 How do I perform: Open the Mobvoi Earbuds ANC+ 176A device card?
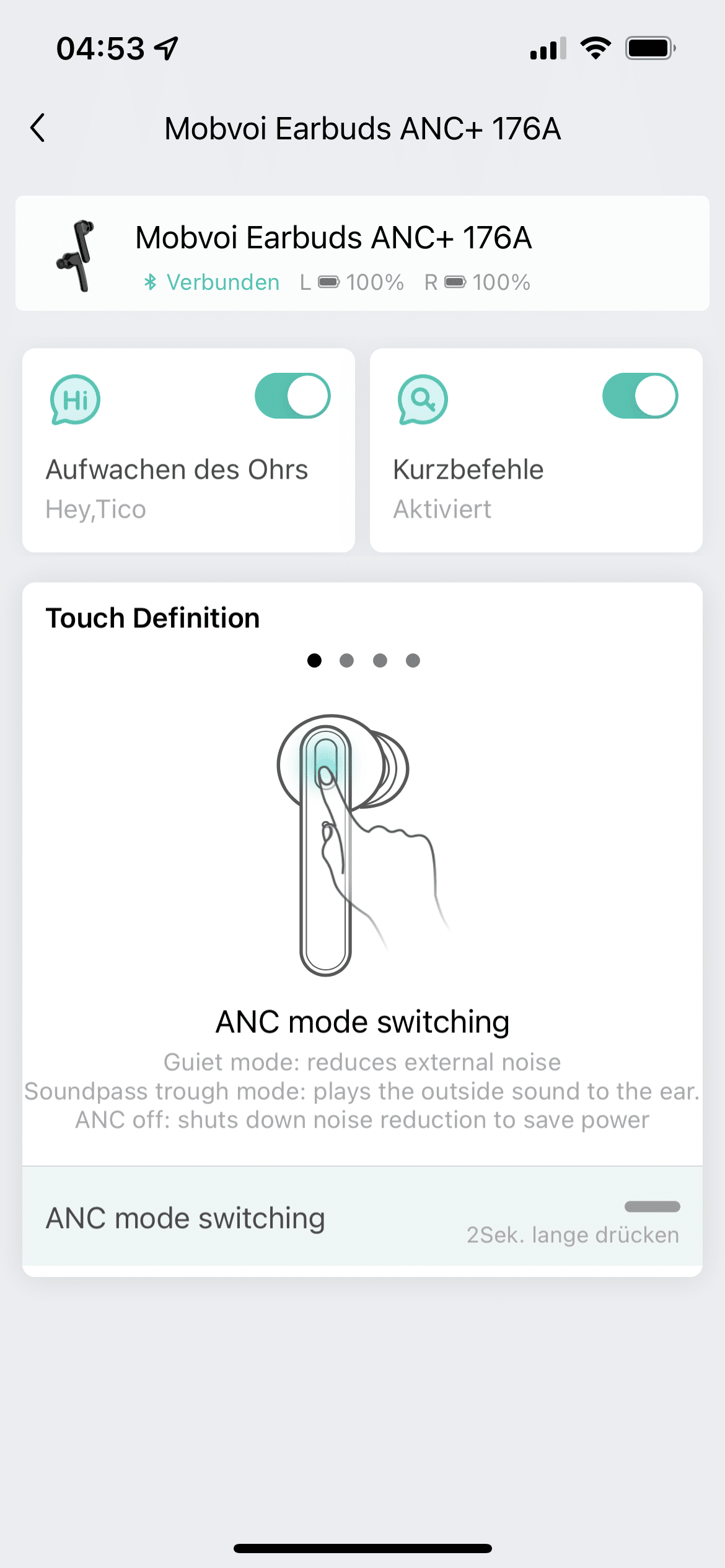[362, 254]
